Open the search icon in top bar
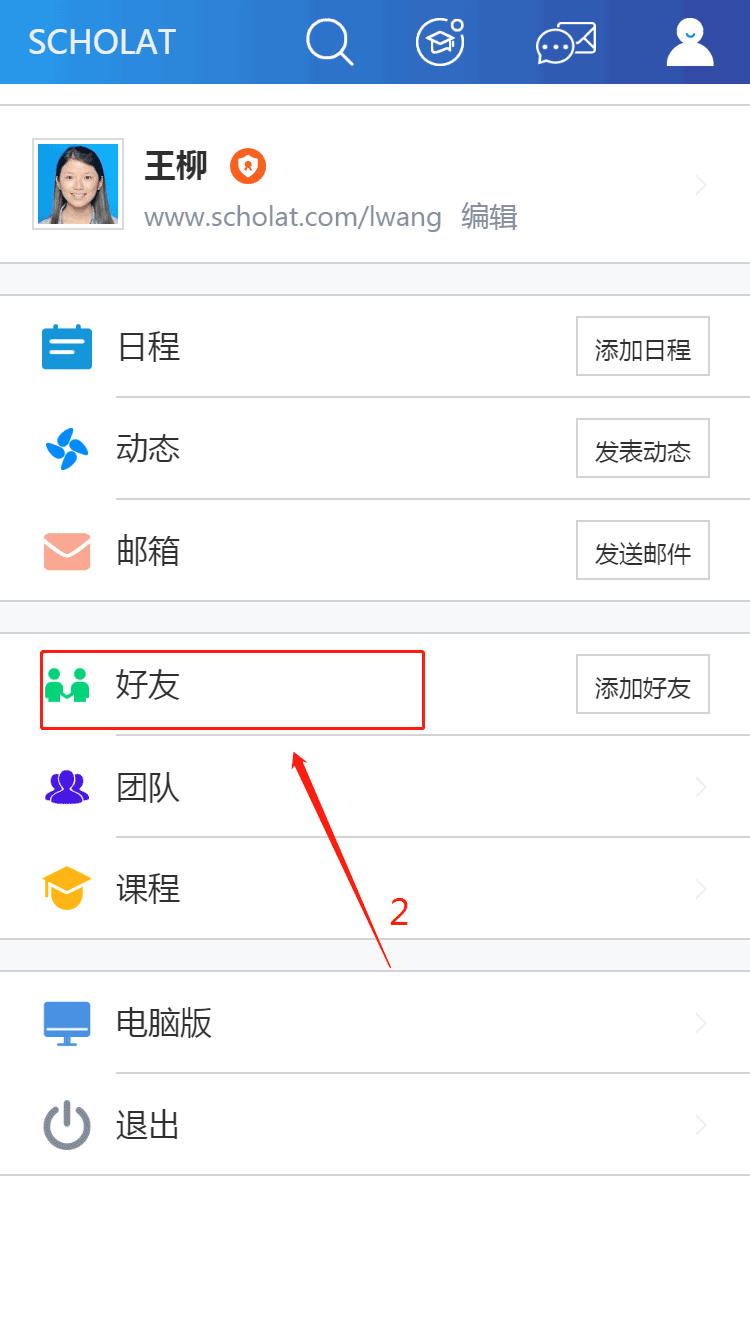750x1334 pixels. coord(329,42)
